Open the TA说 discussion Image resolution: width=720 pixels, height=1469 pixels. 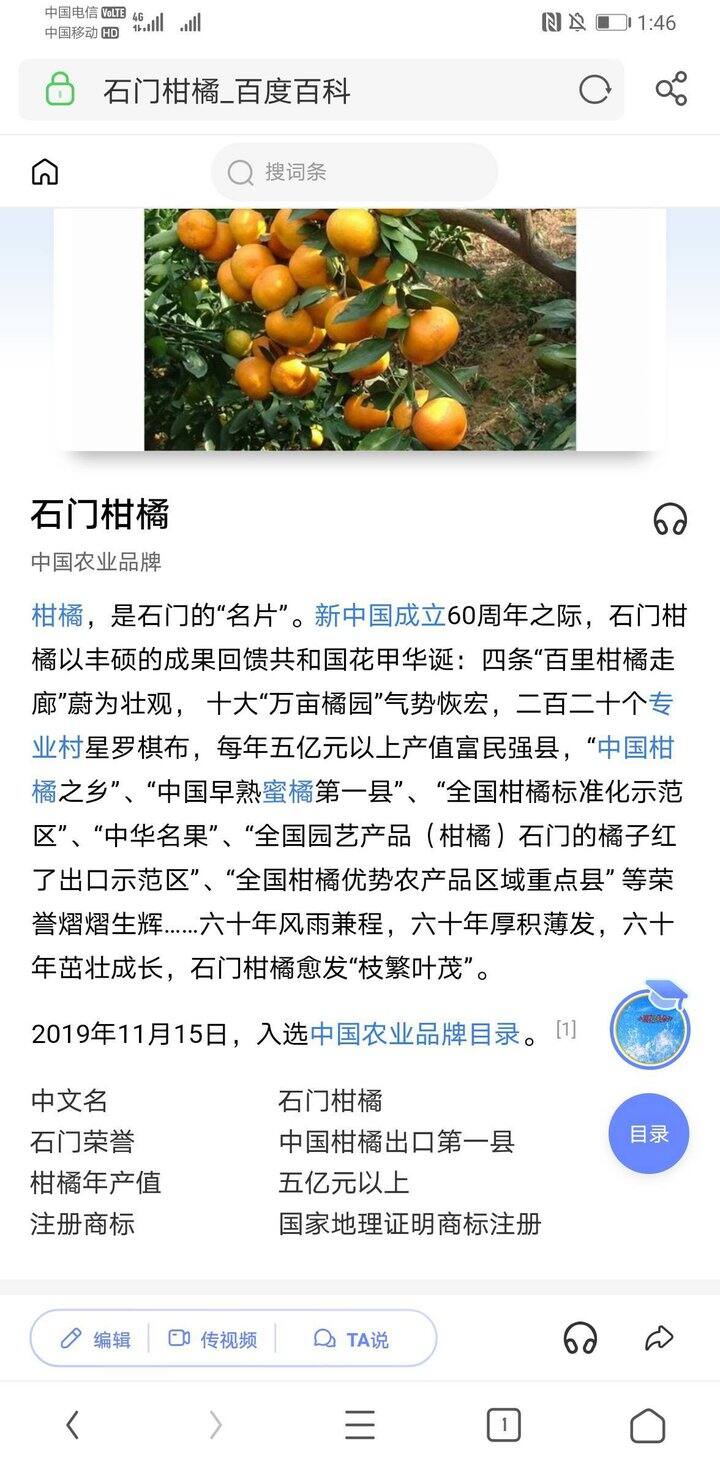tap(351, 1339)
